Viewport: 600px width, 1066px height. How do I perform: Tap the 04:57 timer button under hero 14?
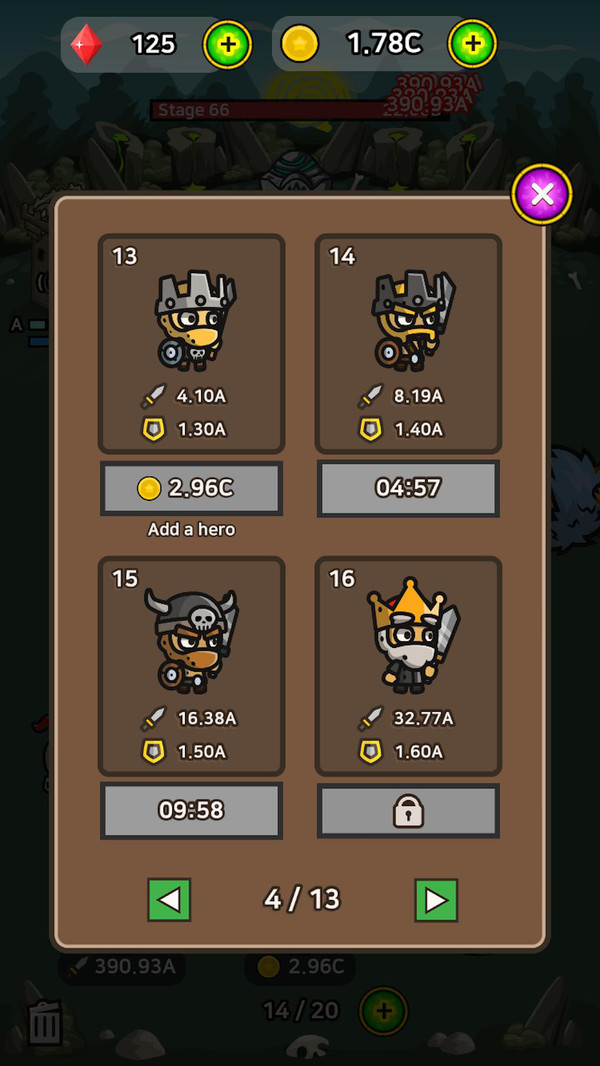pos(408,488)
